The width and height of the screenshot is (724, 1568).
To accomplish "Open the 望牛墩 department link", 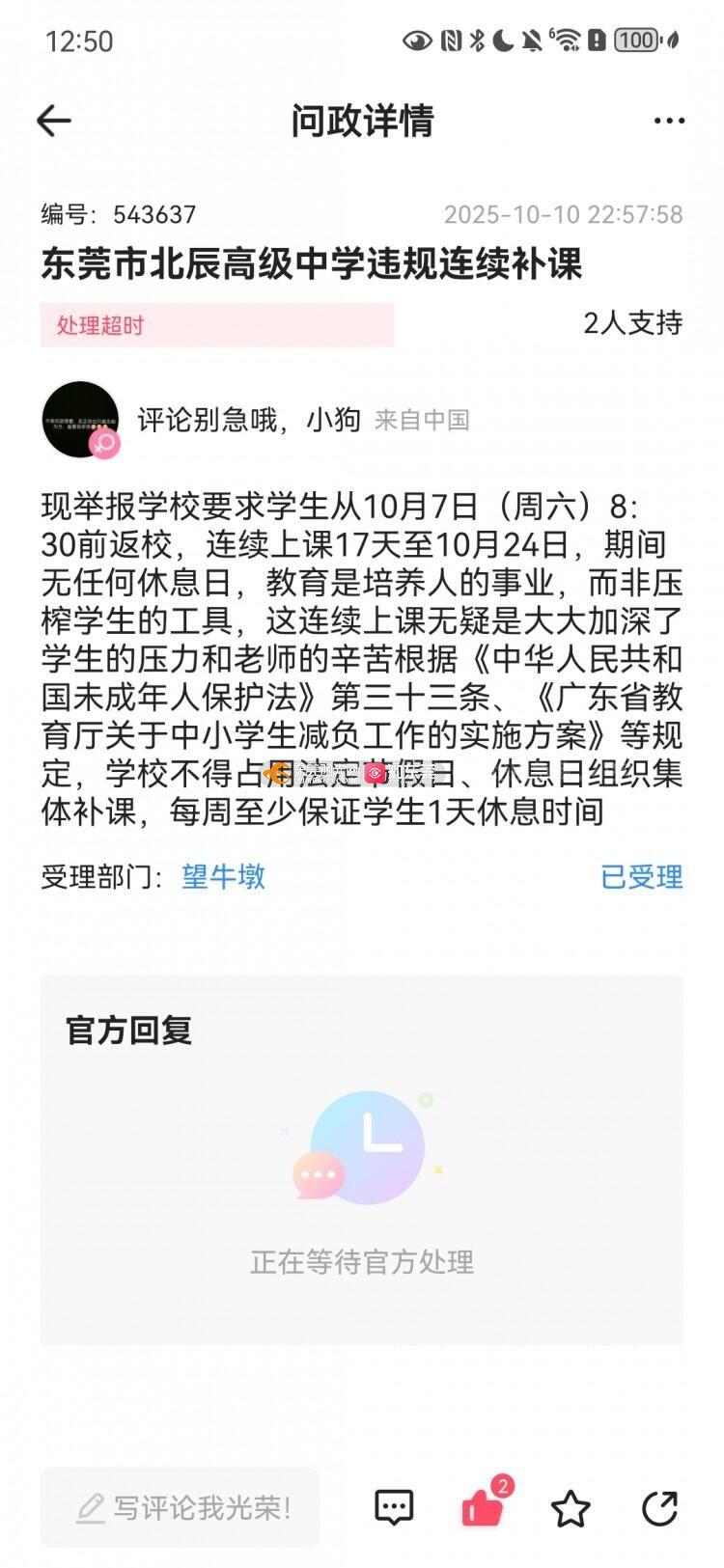I will pyautogui.click(x=223, y=876).
